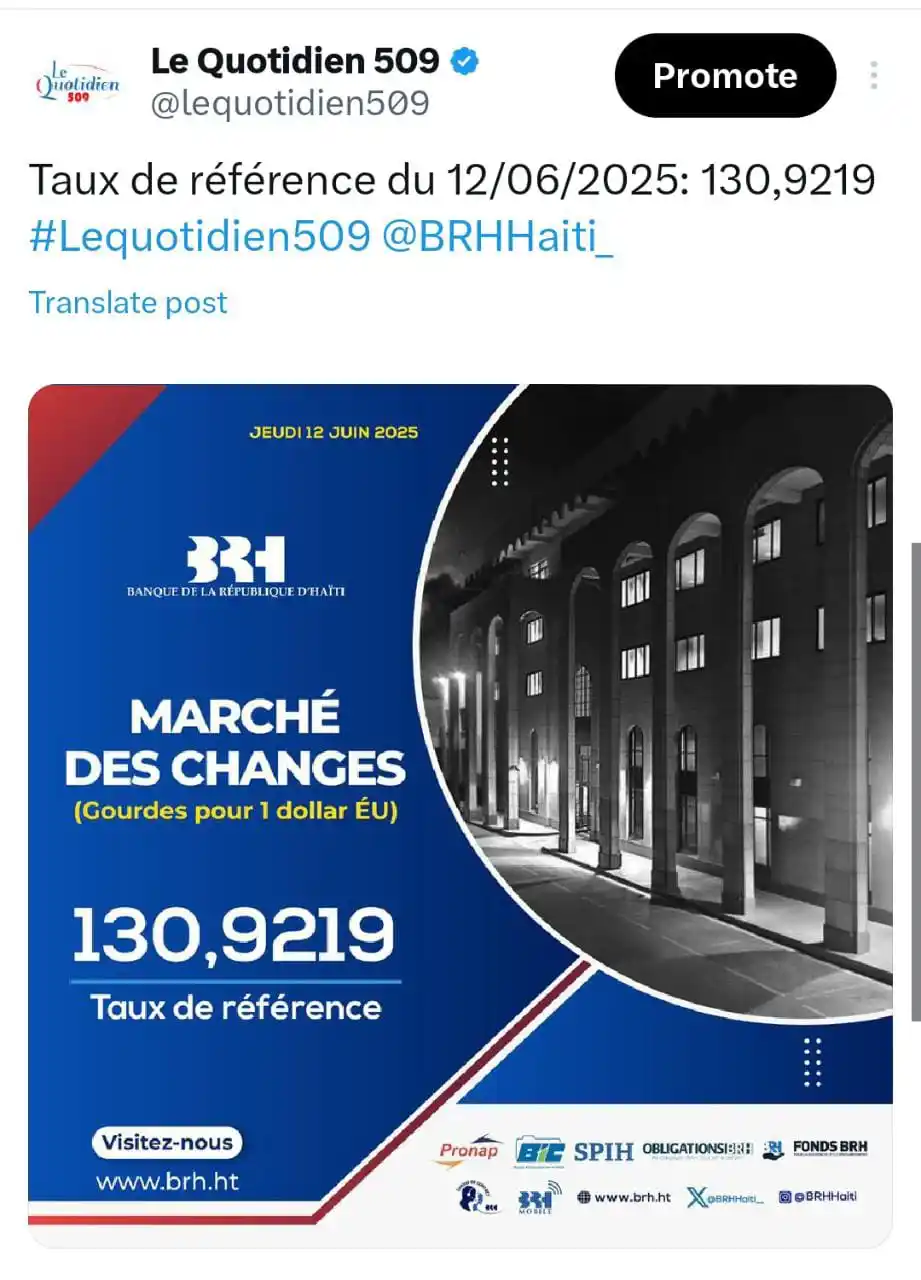Image resolution: width=921 pixels, height=1280 pixels.
Task: Translate this post
Action: [x=128, y=302]
